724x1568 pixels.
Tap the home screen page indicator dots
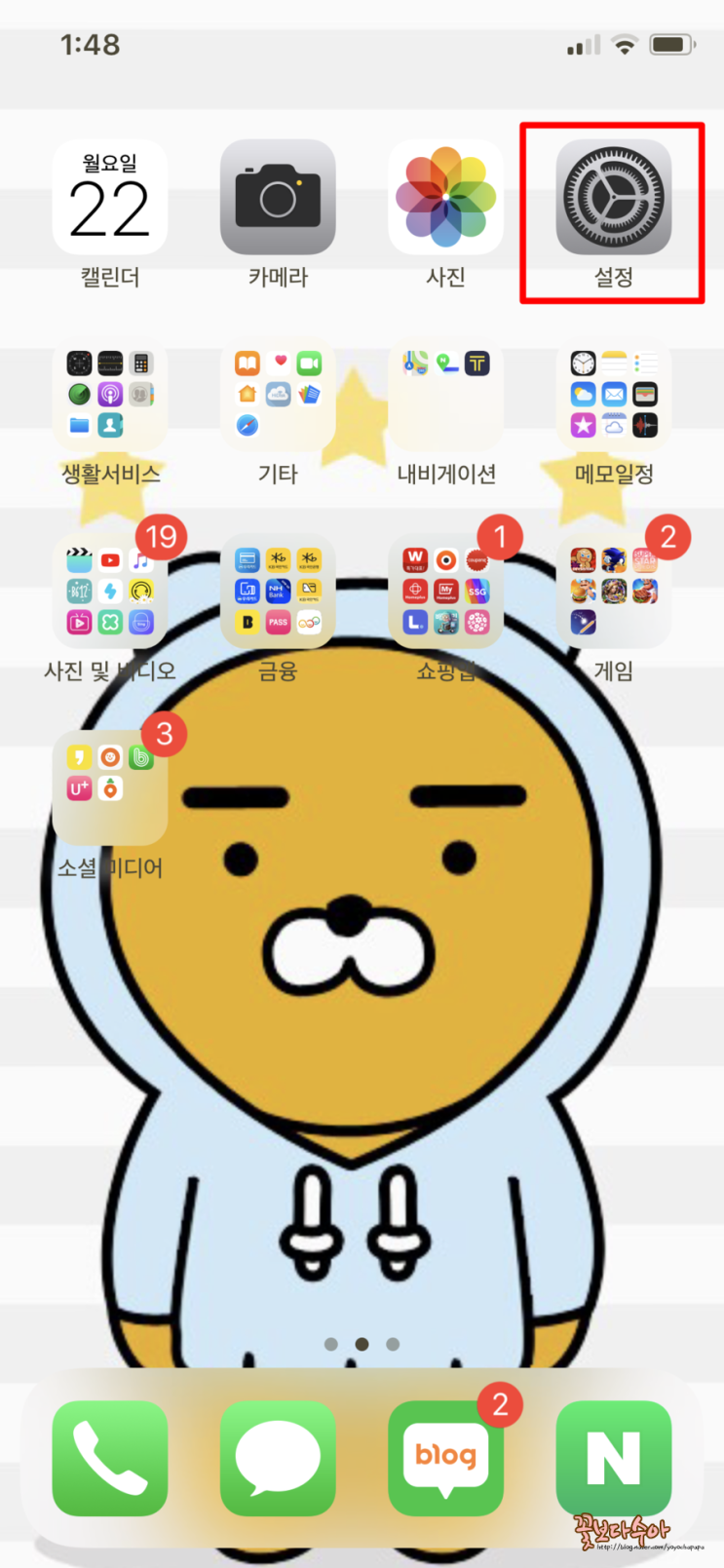tap(362, 1344)
